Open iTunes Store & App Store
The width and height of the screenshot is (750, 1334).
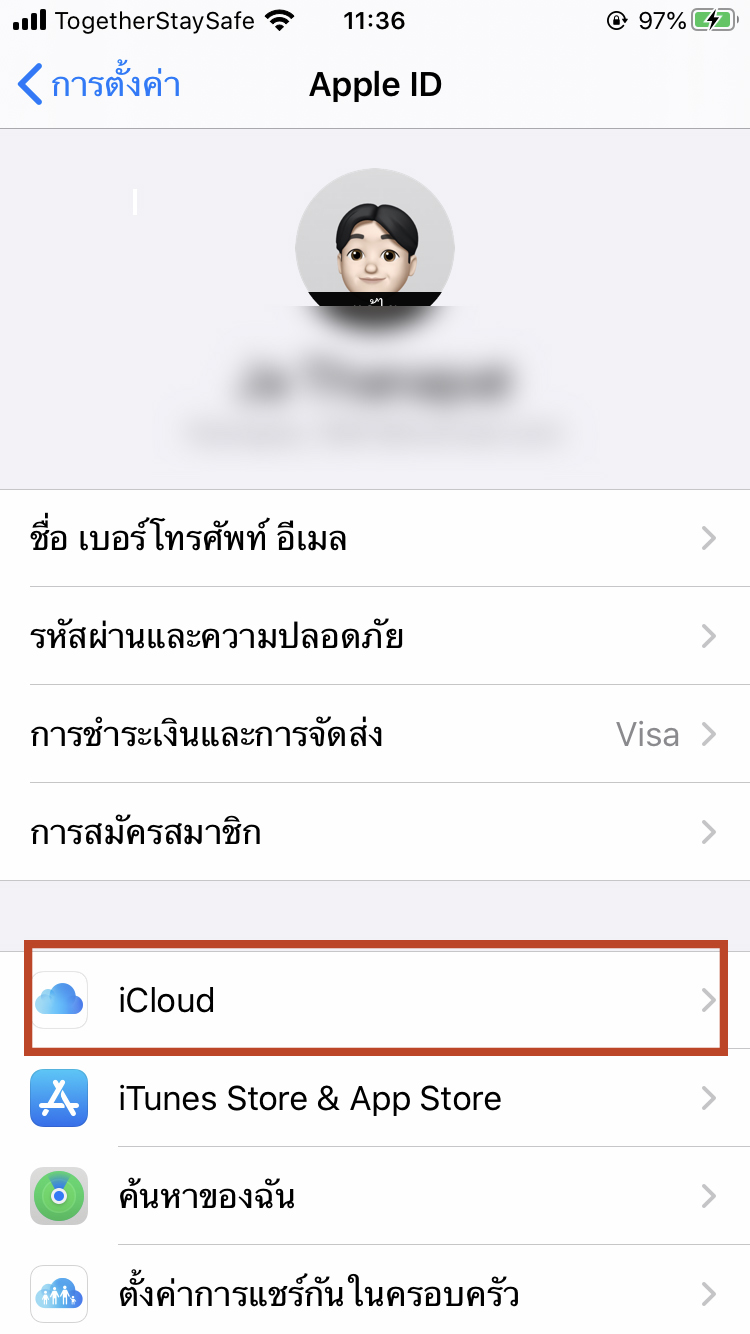tap(375, 1098)
